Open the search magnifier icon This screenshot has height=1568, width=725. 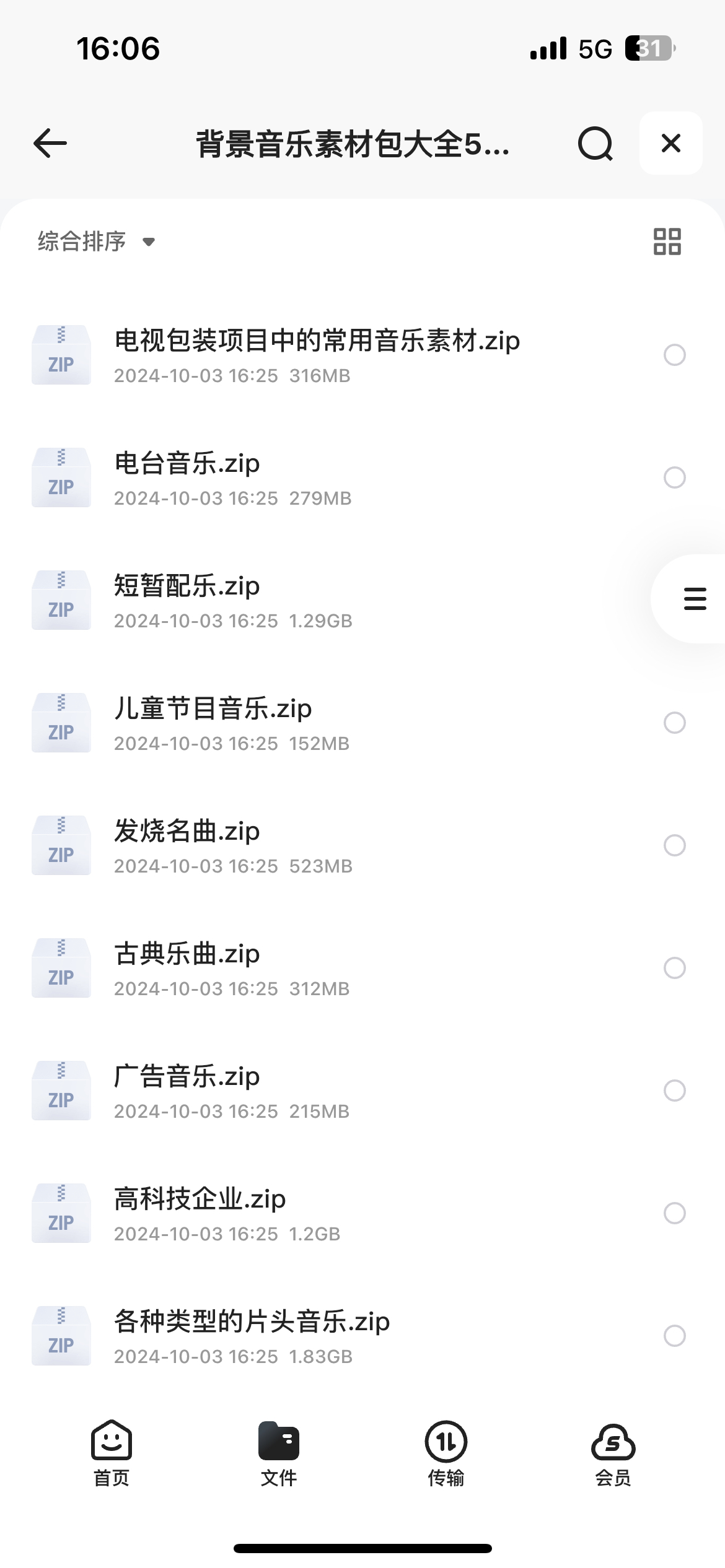pos(595,144)
